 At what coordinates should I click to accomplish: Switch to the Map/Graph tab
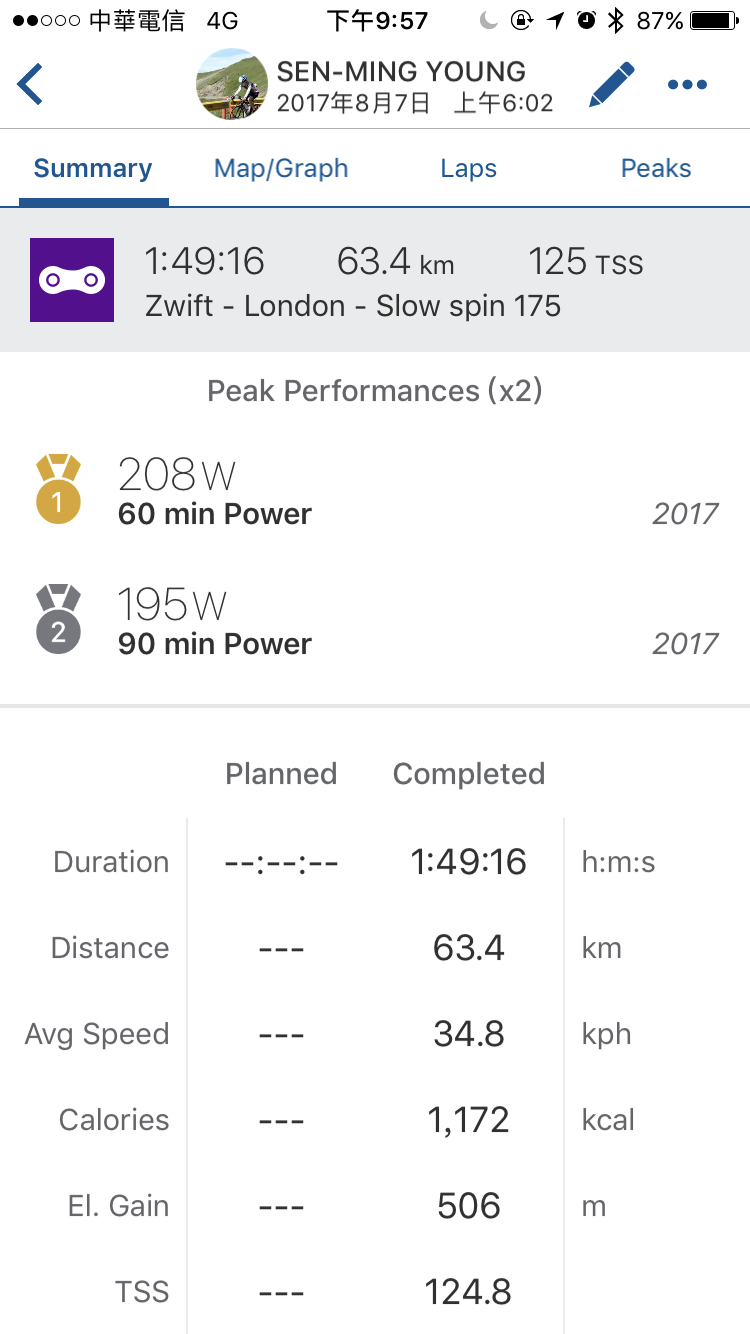[281, 168]
